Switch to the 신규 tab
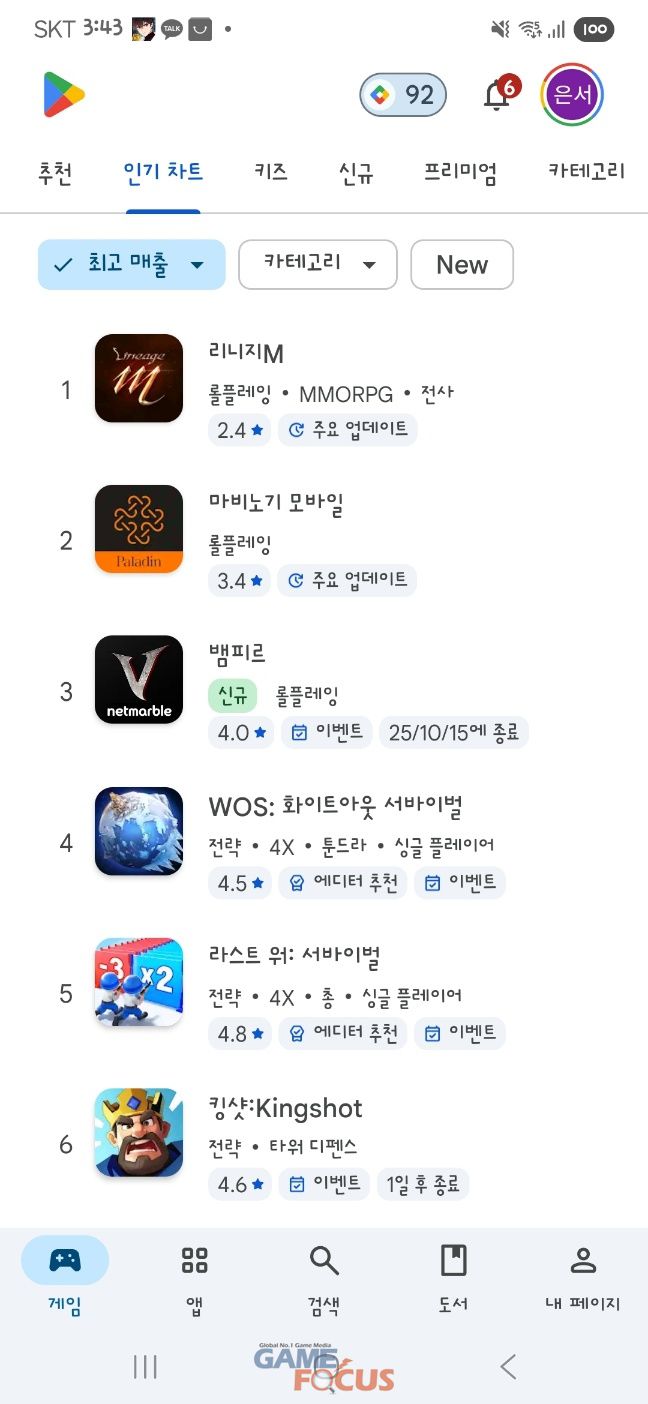648x1404 pixels. [x=356, y=172]
